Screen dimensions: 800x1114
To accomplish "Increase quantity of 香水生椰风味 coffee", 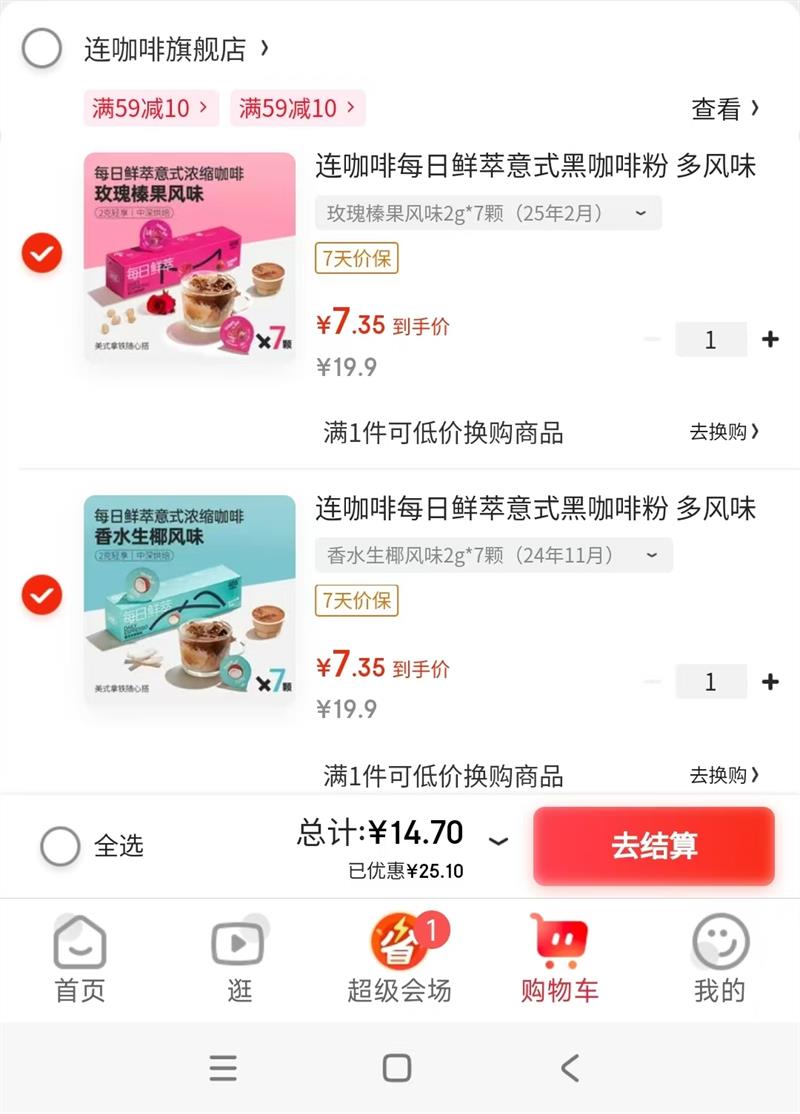I will tap(770, 682).
